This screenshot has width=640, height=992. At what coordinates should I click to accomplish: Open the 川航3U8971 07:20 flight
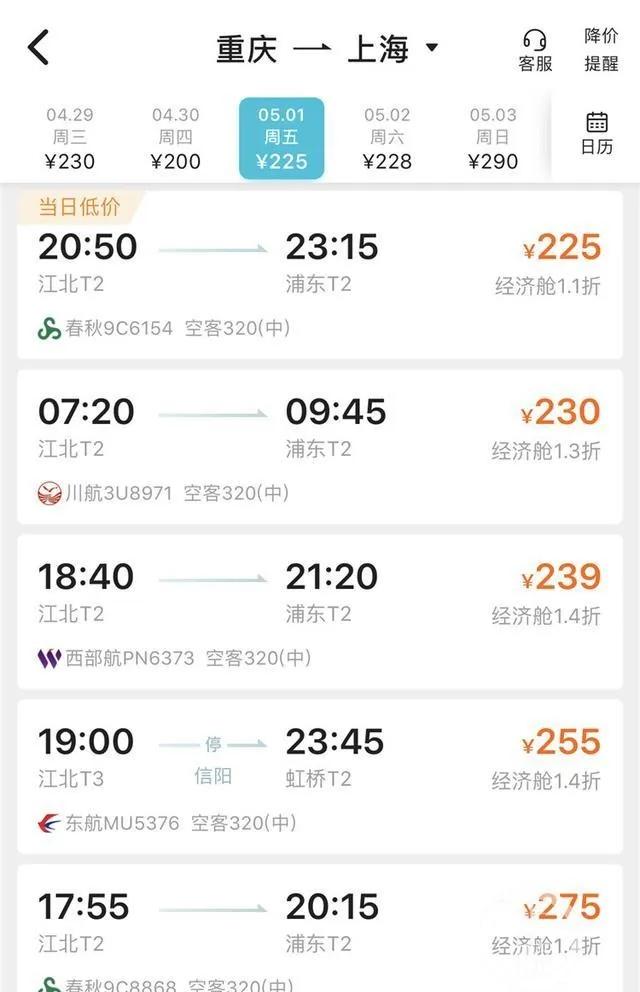click(320, 446)
